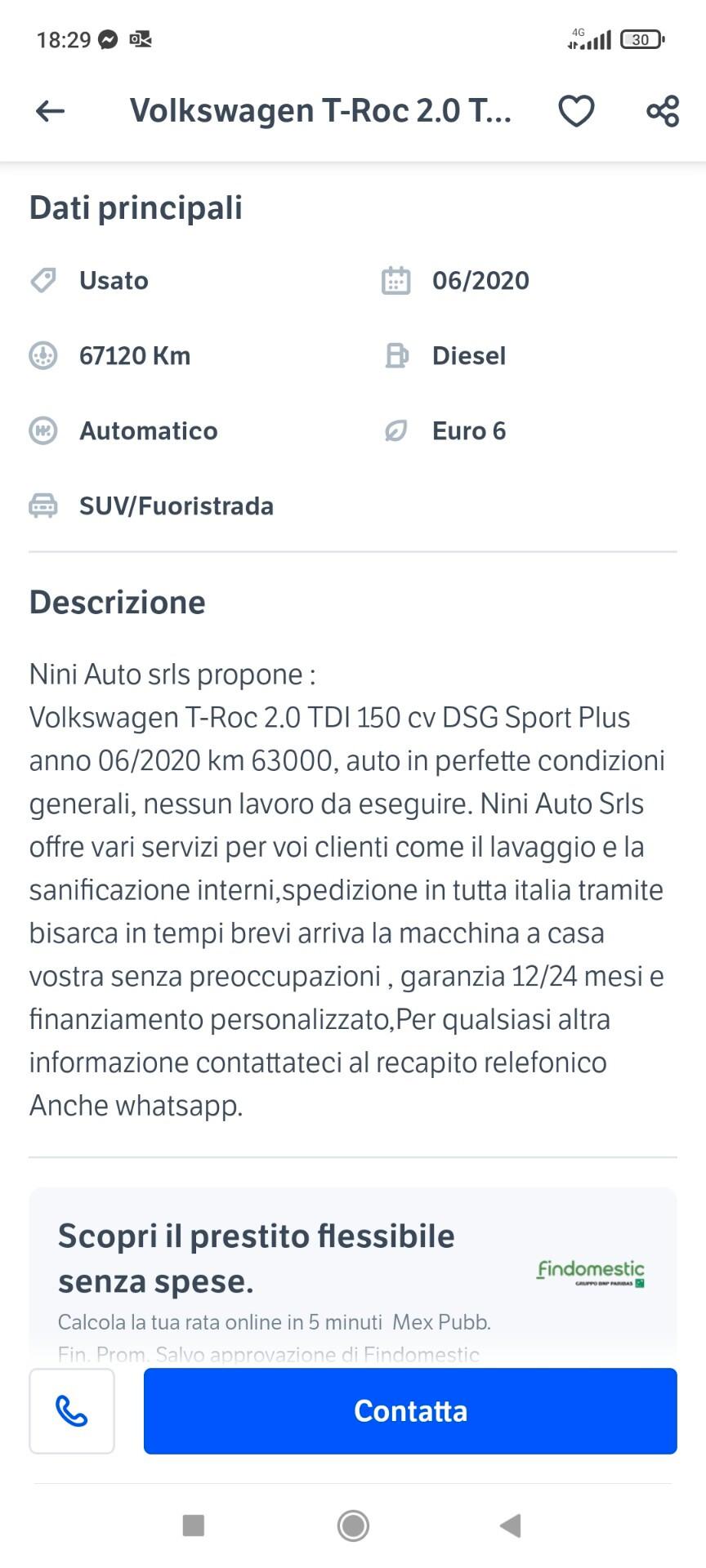Viewport: 706px width, 1568px height.
Task: Go back using the top arrow
Action: (50, 111)
